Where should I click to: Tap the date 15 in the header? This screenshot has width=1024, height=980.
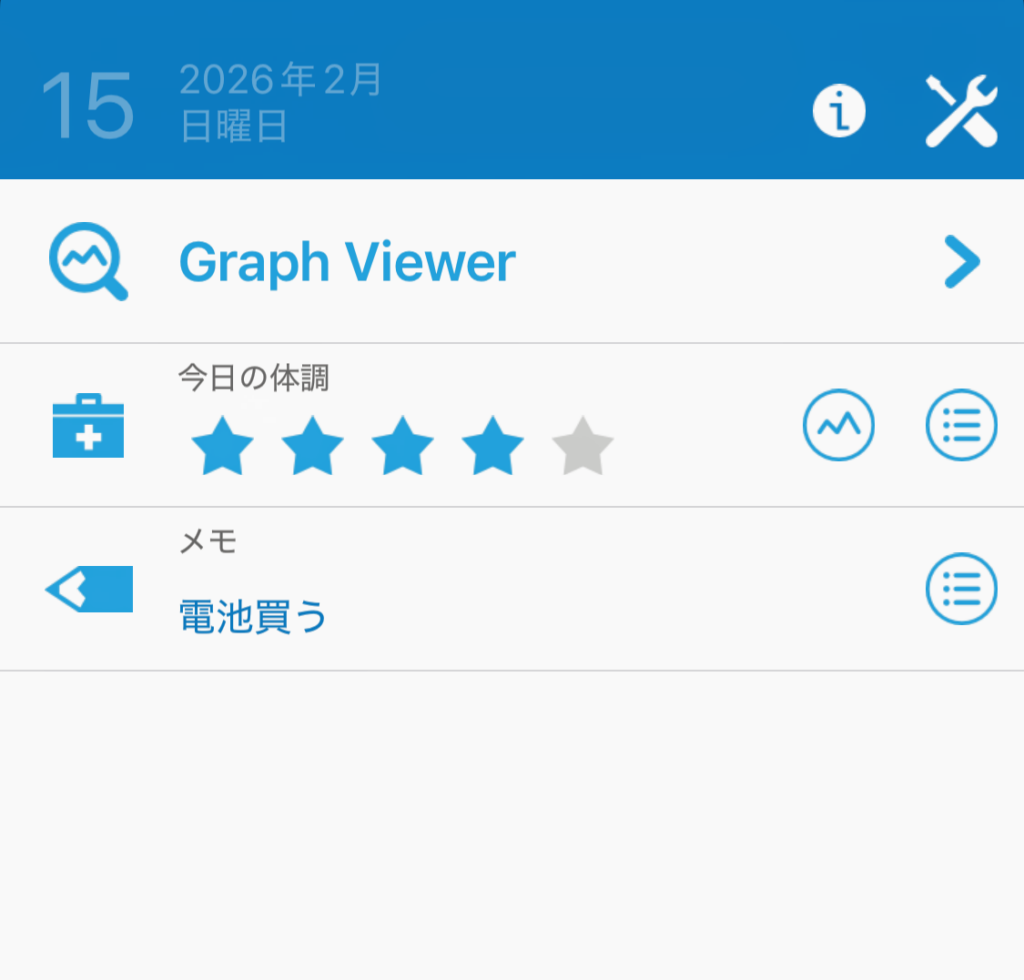(x=88, y=105)
